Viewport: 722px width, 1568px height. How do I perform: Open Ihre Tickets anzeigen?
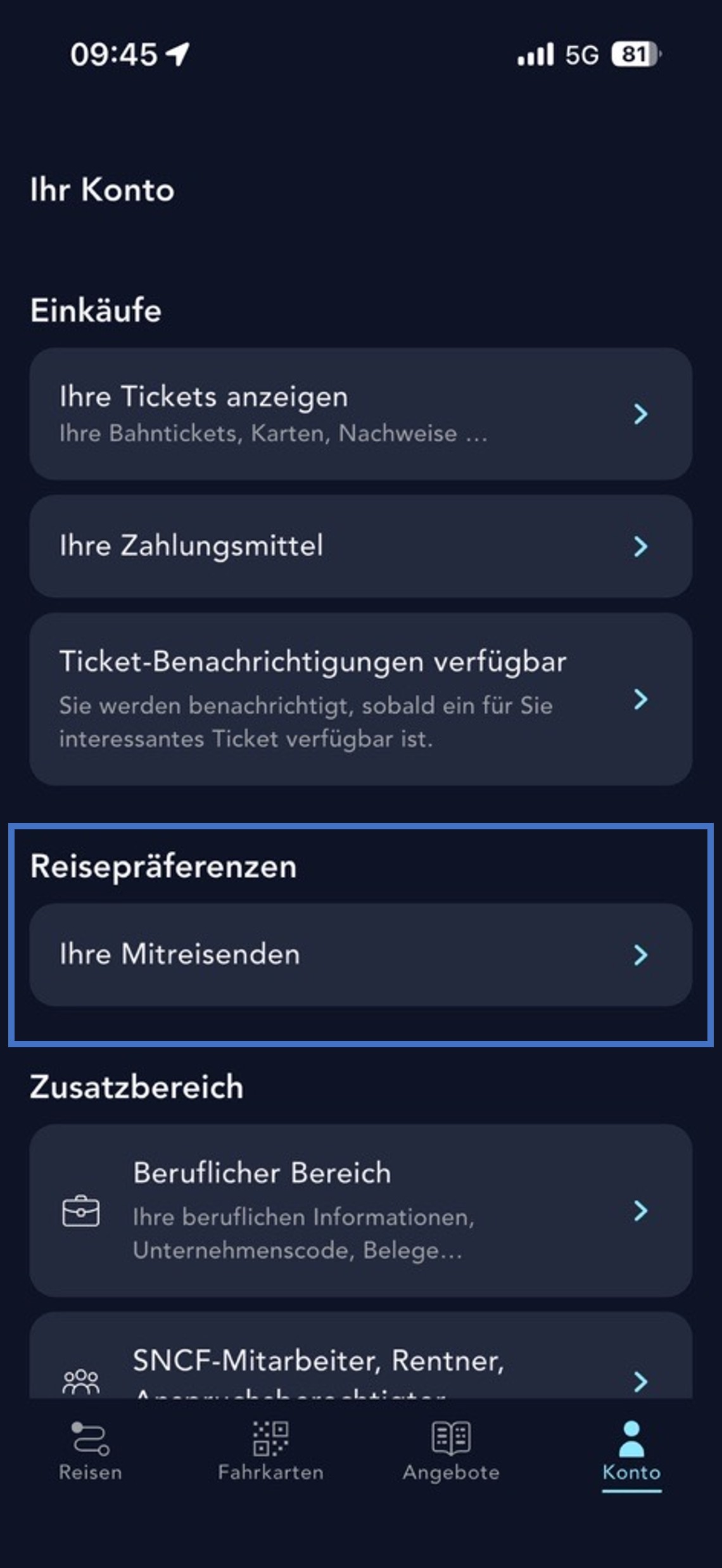[360, 413]
